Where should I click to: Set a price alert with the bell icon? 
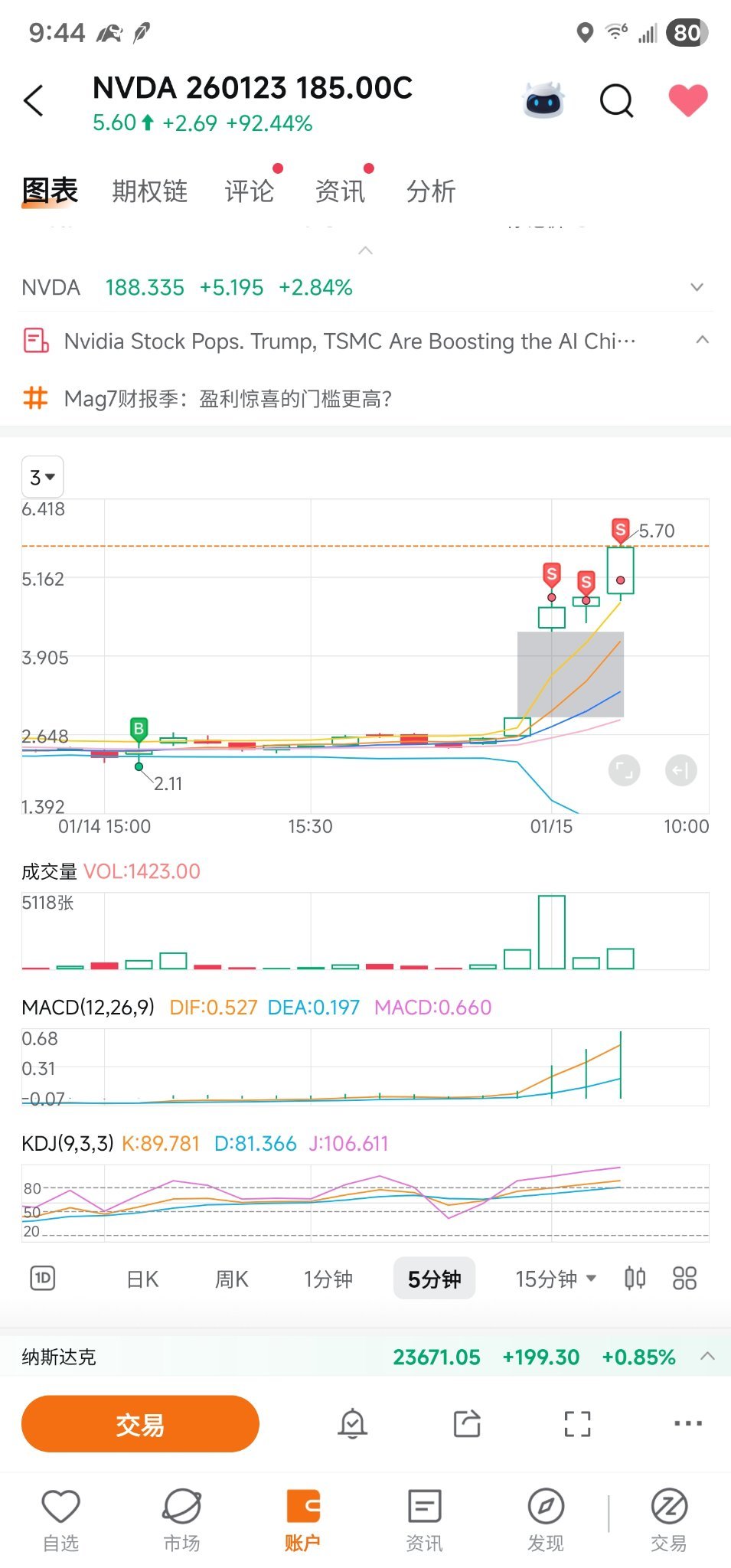[353, 1424]
